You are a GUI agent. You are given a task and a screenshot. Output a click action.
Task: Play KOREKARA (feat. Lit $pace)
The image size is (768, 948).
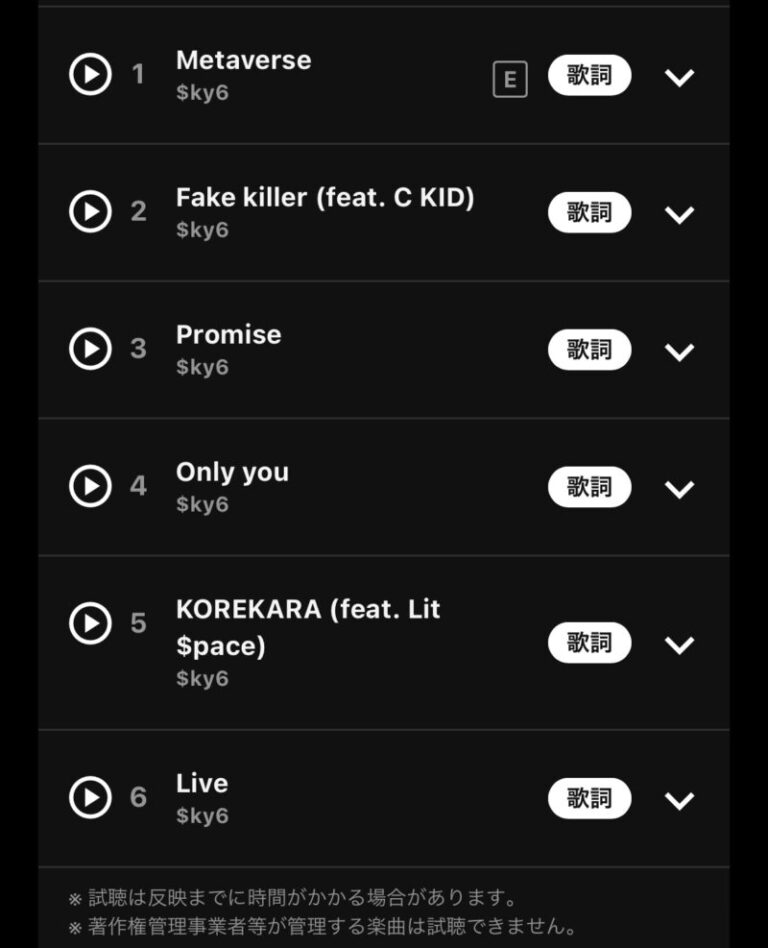90,624
